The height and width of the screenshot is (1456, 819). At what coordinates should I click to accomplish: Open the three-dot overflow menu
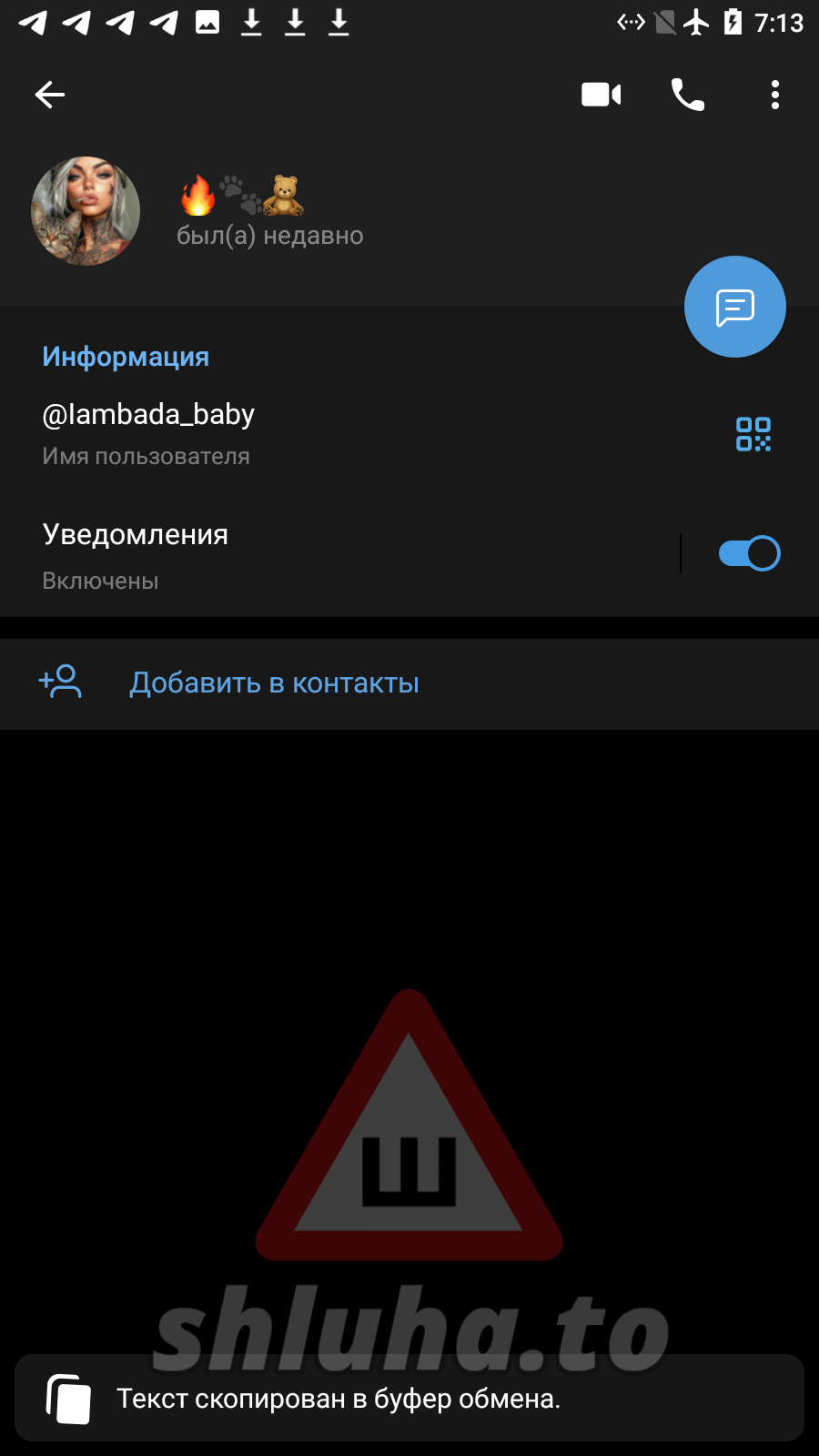774,95
